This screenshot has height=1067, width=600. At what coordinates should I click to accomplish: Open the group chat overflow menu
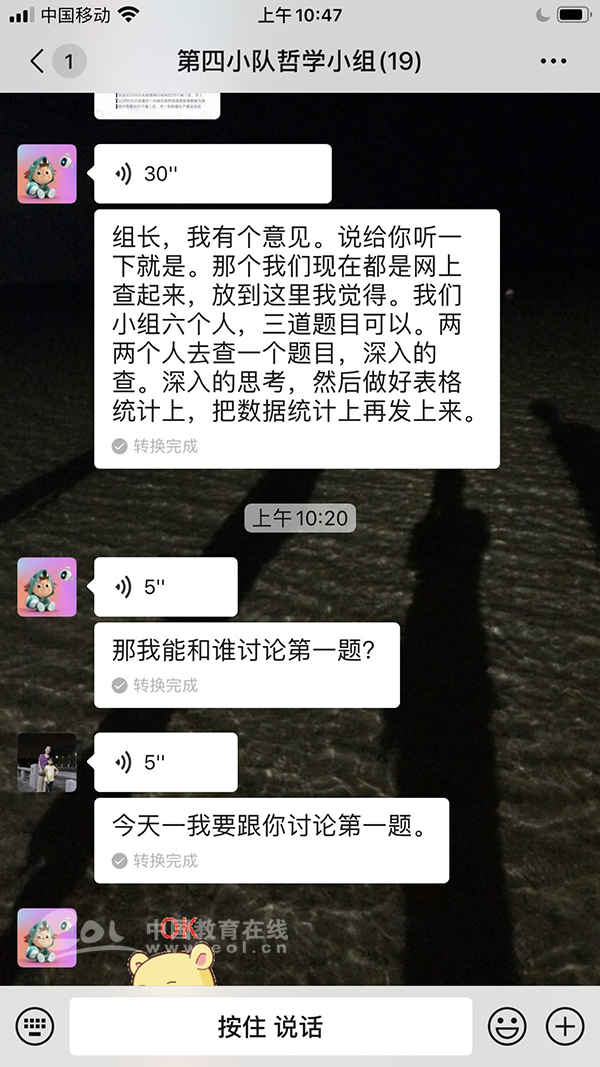point(553,62)
